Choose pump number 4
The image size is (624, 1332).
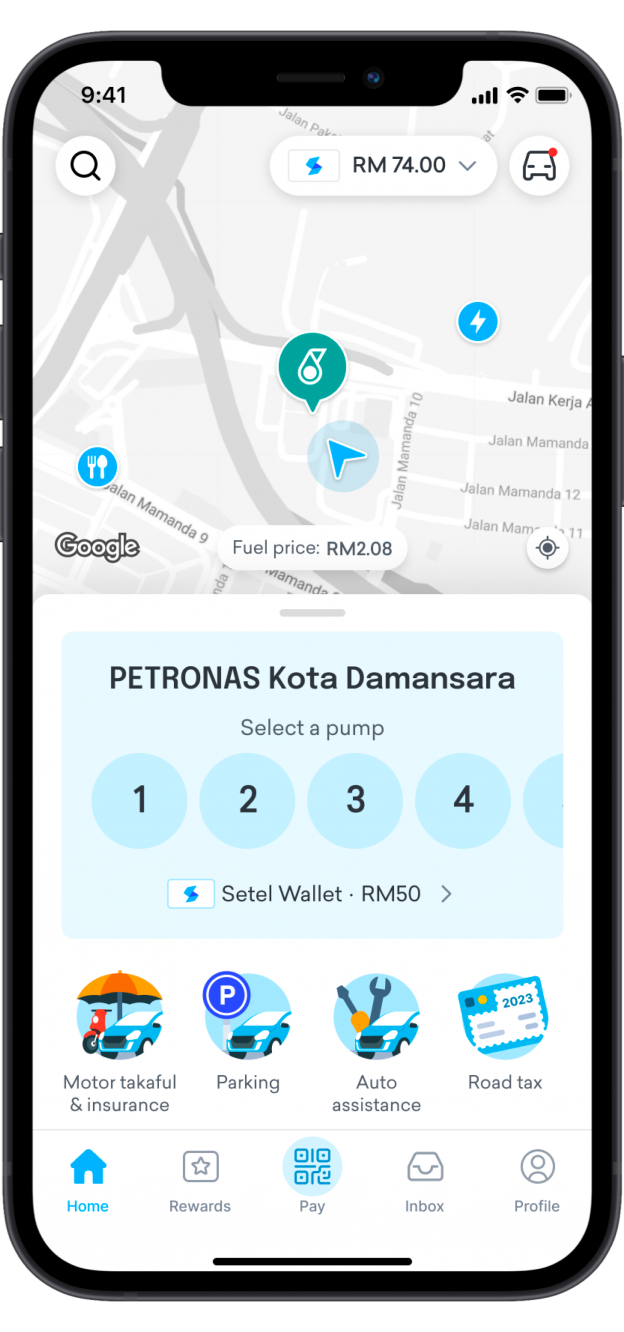coord(463,800)
